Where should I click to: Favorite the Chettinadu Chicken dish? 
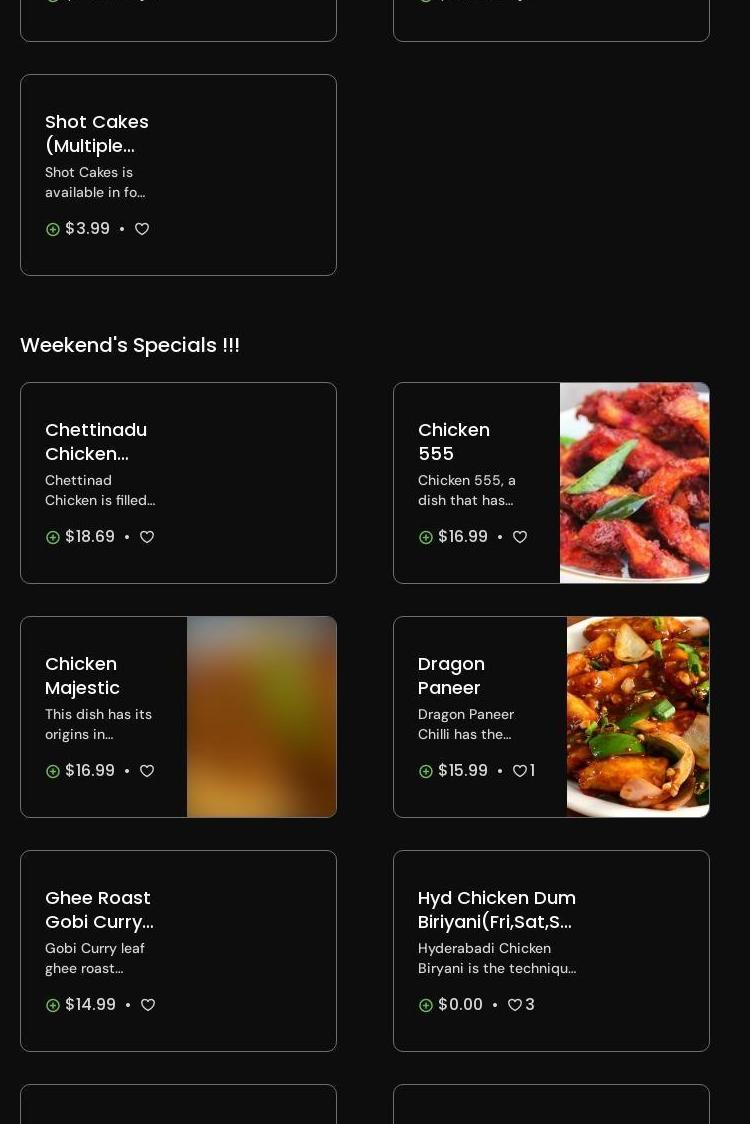pos(147,537)
